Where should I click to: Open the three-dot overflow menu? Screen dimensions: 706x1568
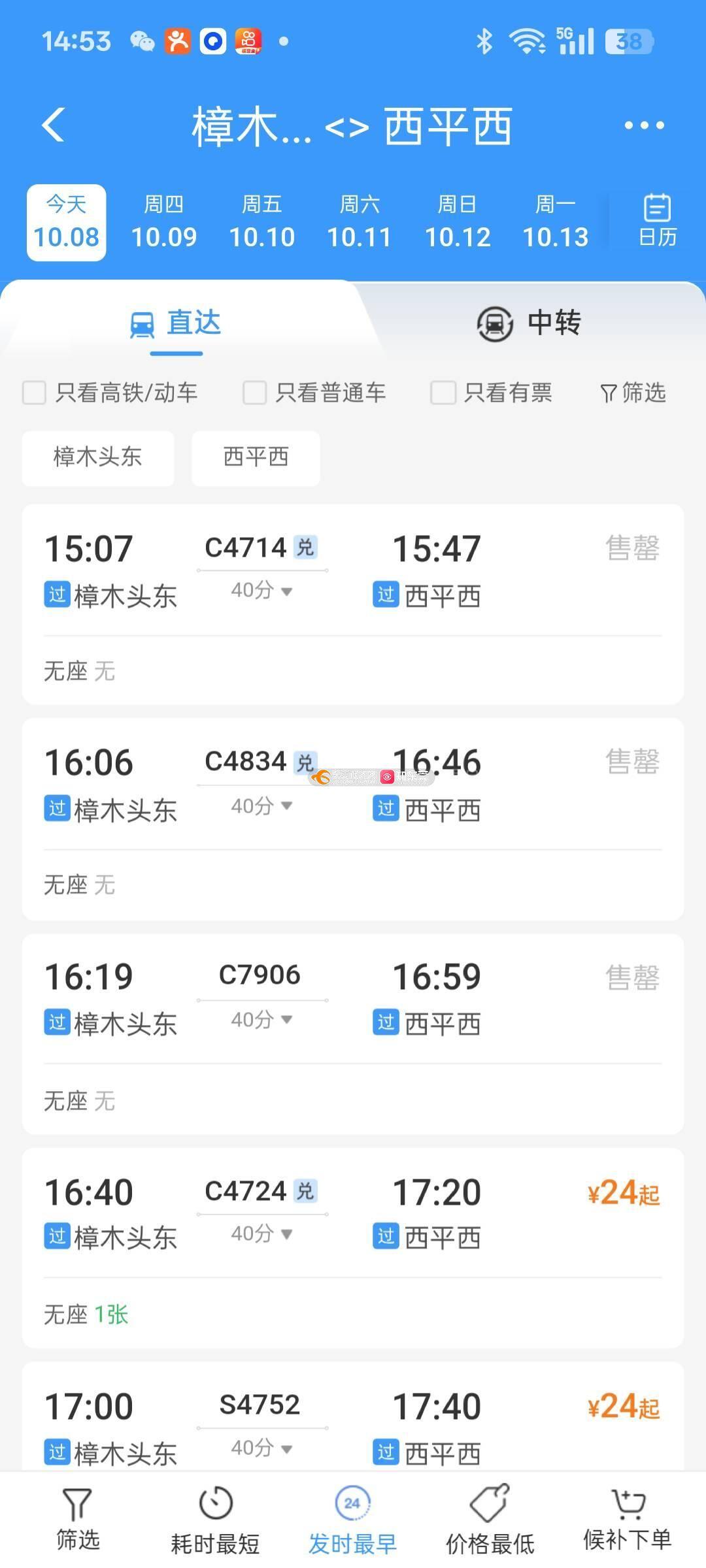click(x=644, y=125)
